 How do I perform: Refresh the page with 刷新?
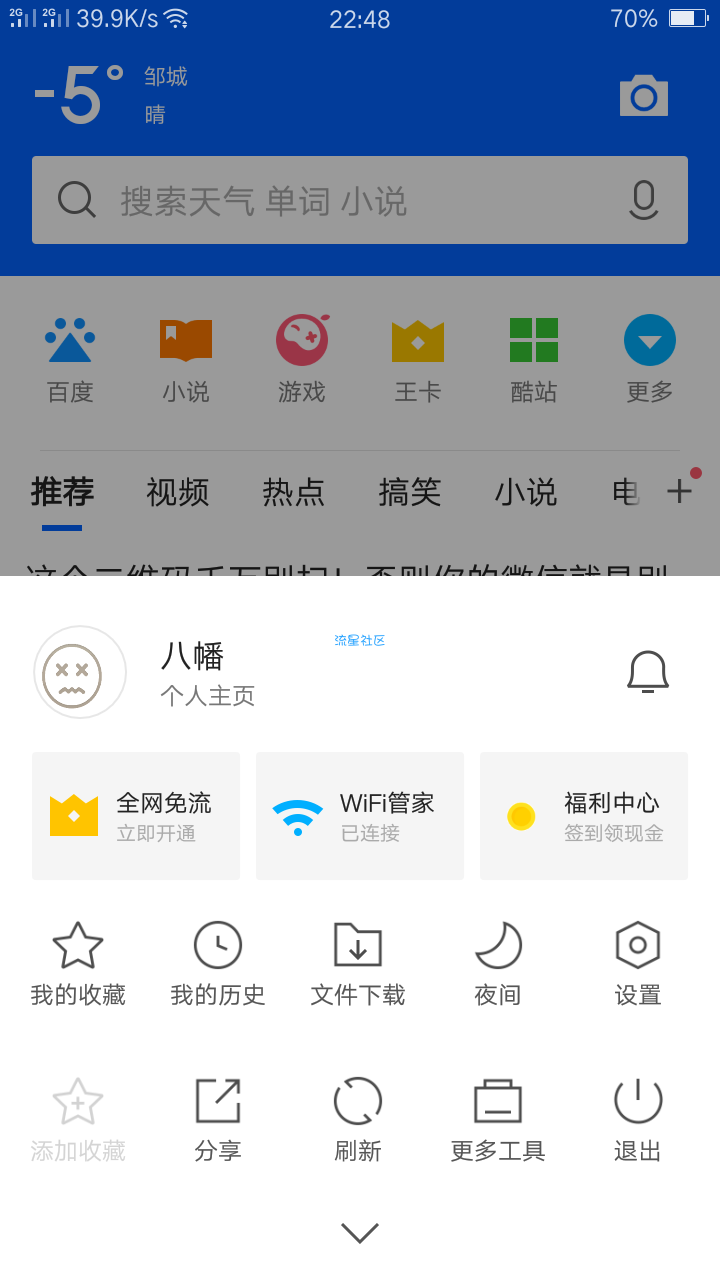click(358, 1120)
